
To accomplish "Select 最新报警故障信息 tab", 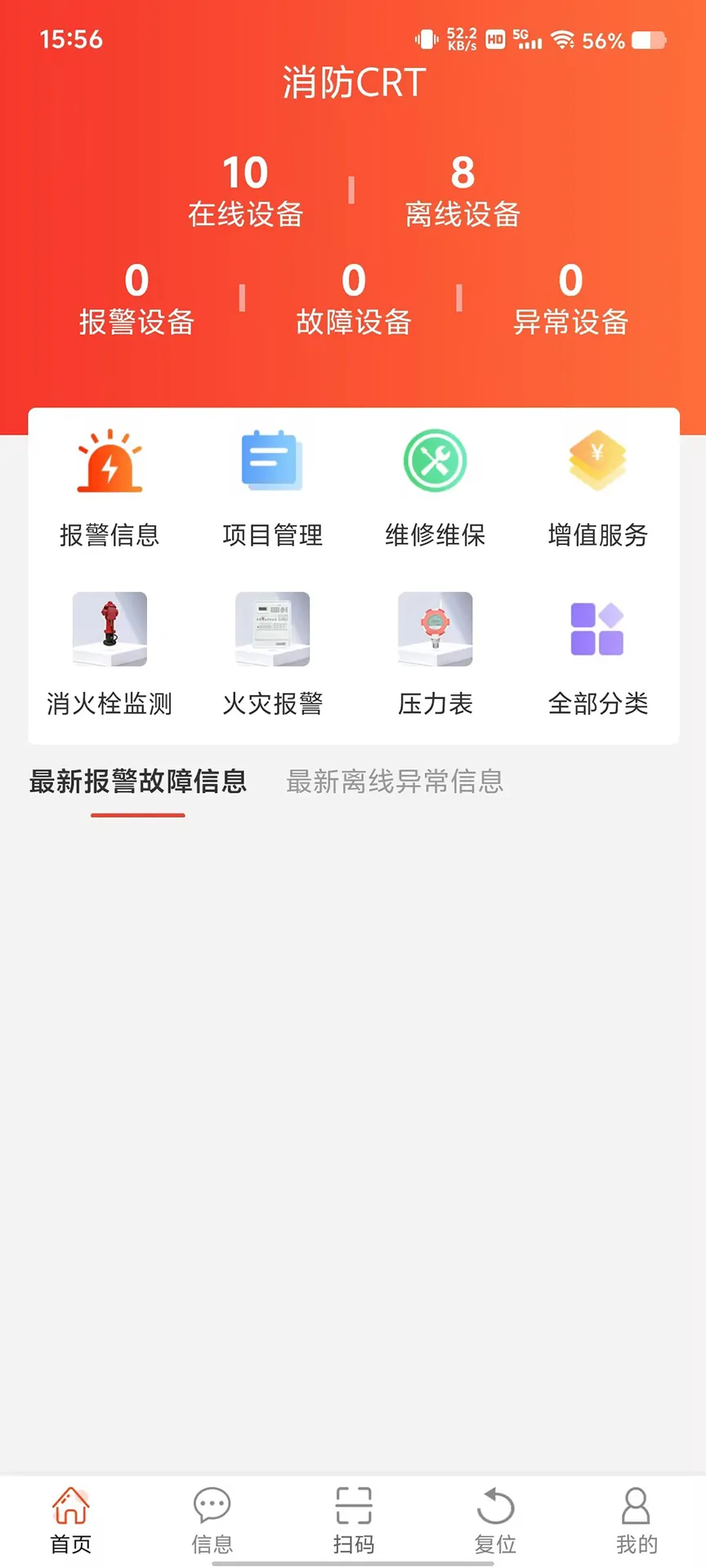I will 138,782.
